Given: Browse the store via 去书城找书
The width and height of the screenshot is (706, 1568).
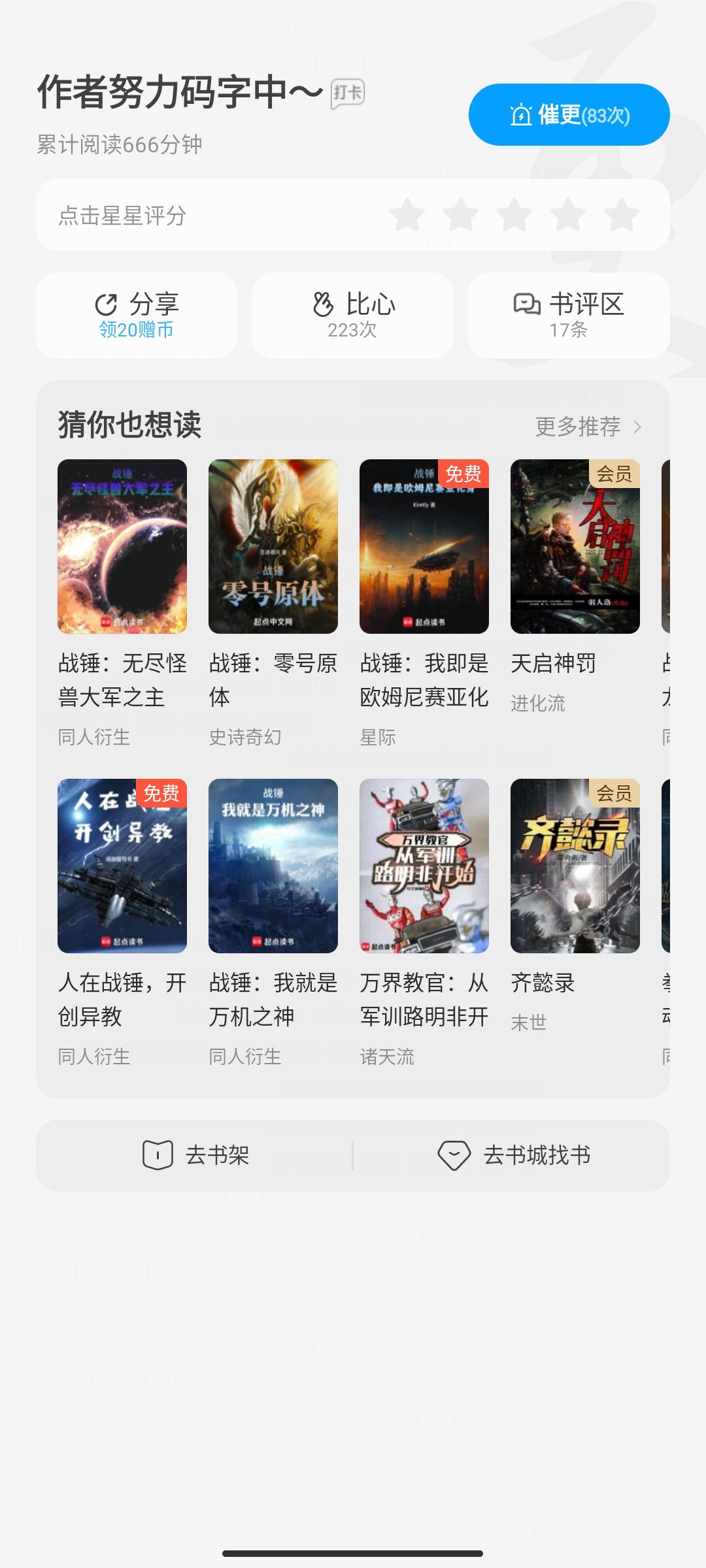Looking at the screenshot, I should pyautogui.click(x=514, y=1155).
